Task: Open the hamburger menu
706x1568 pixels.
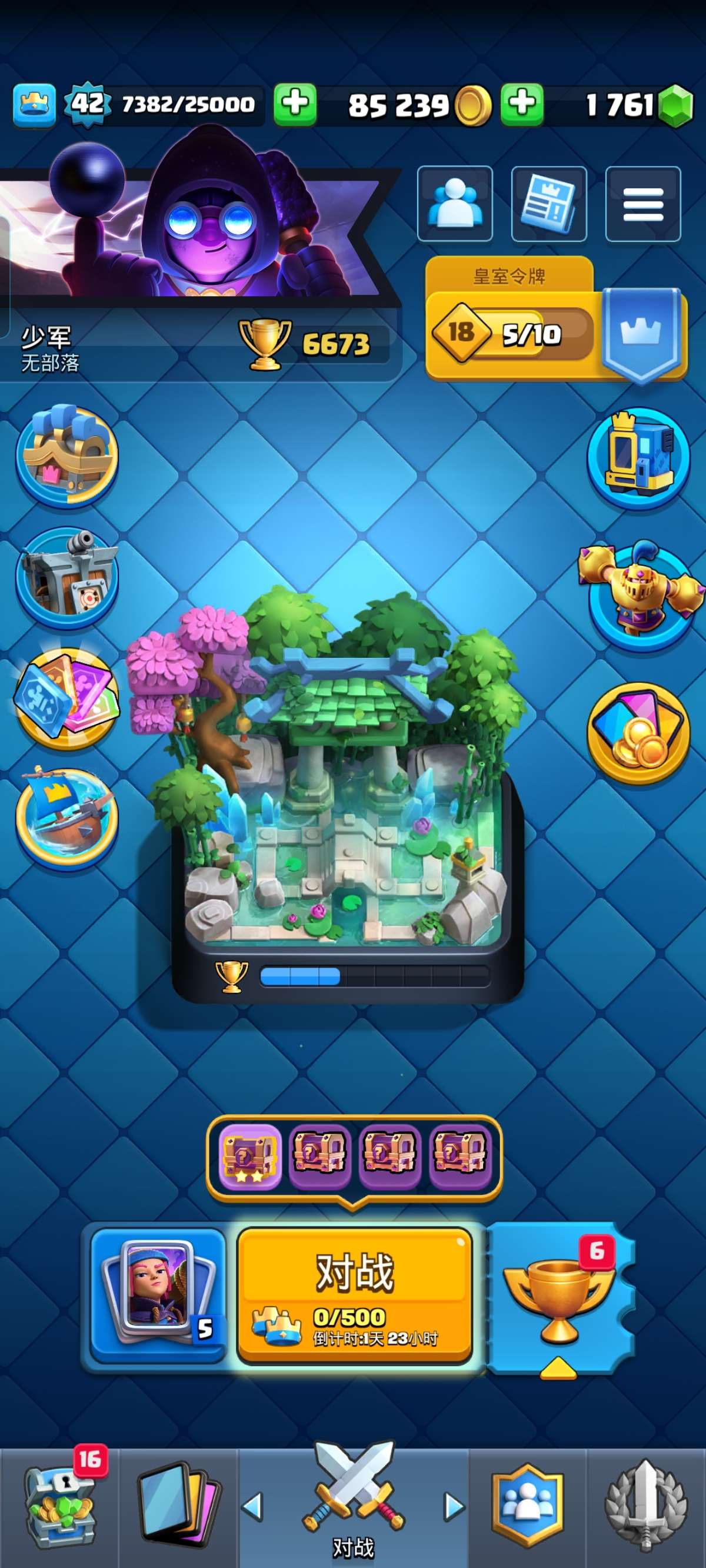Action: point(642,204)
